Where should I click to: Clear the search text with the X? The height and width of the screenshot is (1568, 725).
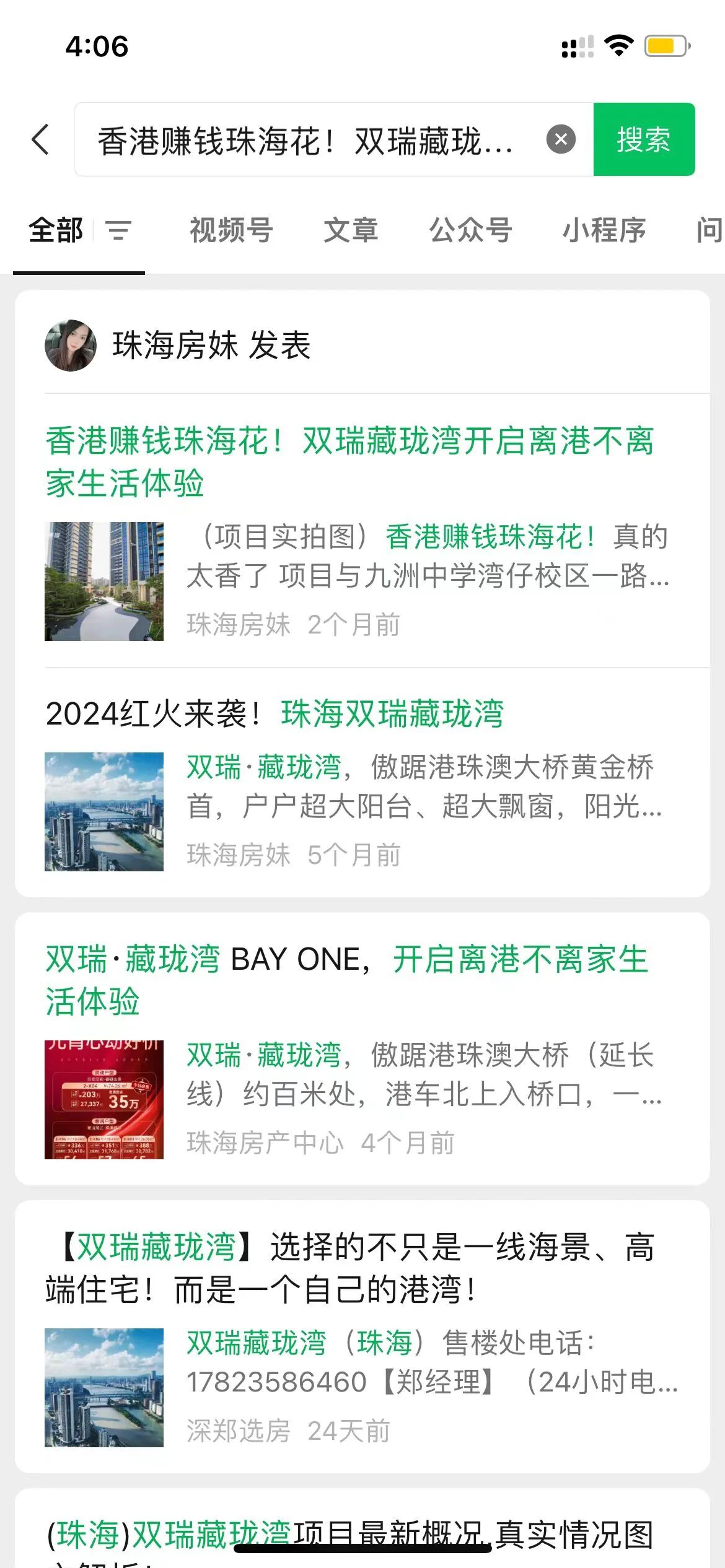click(x=561, y=139)
